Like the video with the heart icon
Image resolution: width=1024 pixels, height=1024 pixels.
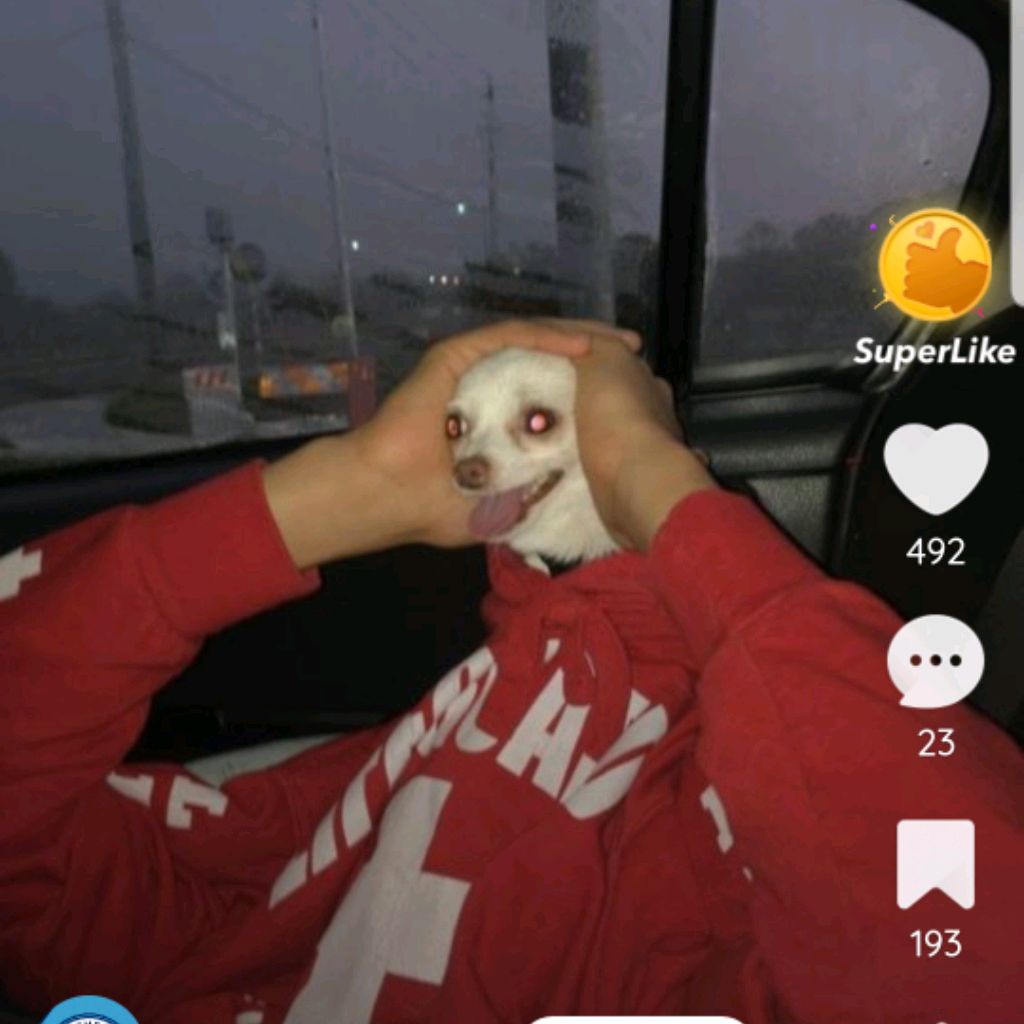(936, 470)
